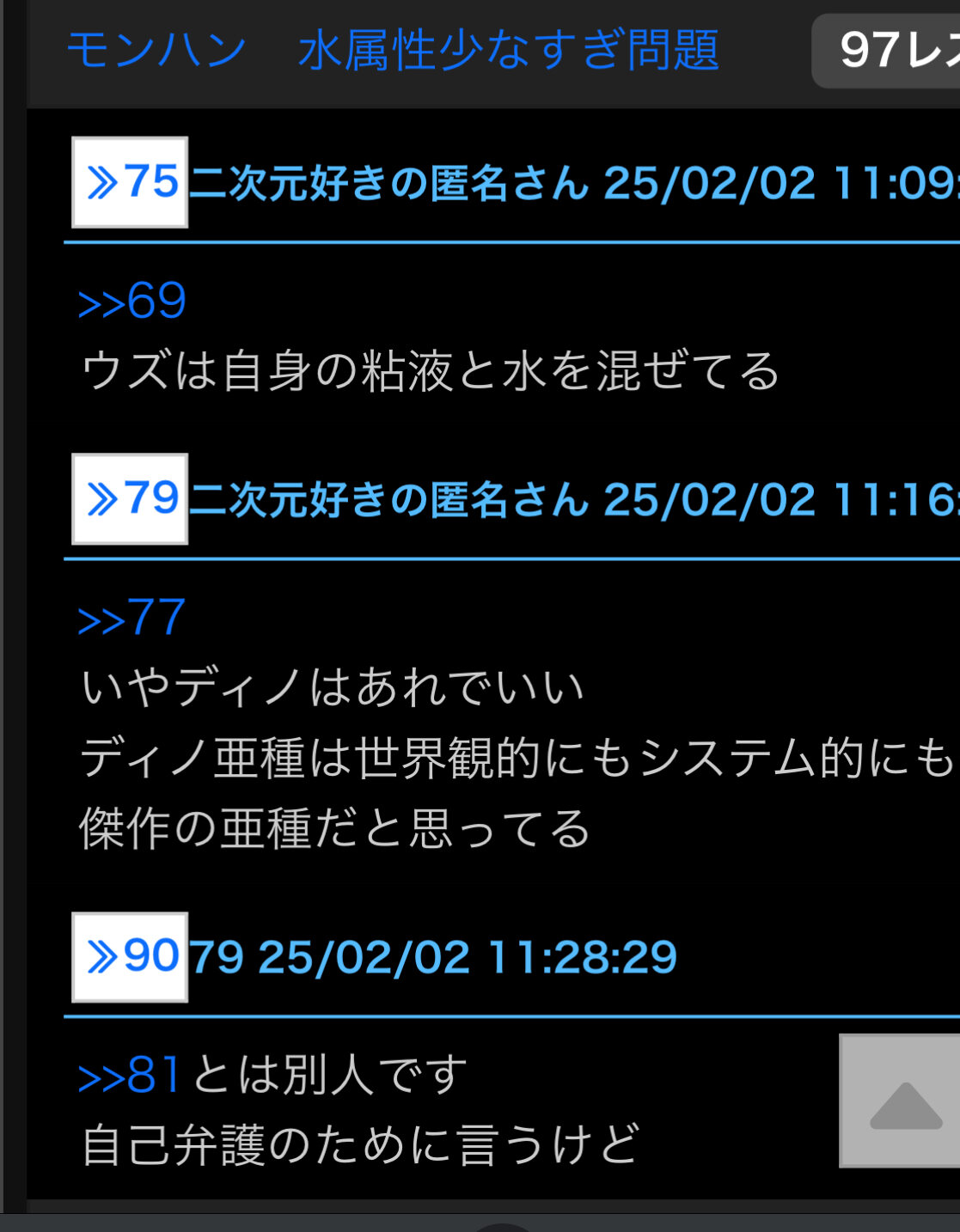Tap the >>75 post number button
The image size is (960, 1232).
click(x=130, y=182)
